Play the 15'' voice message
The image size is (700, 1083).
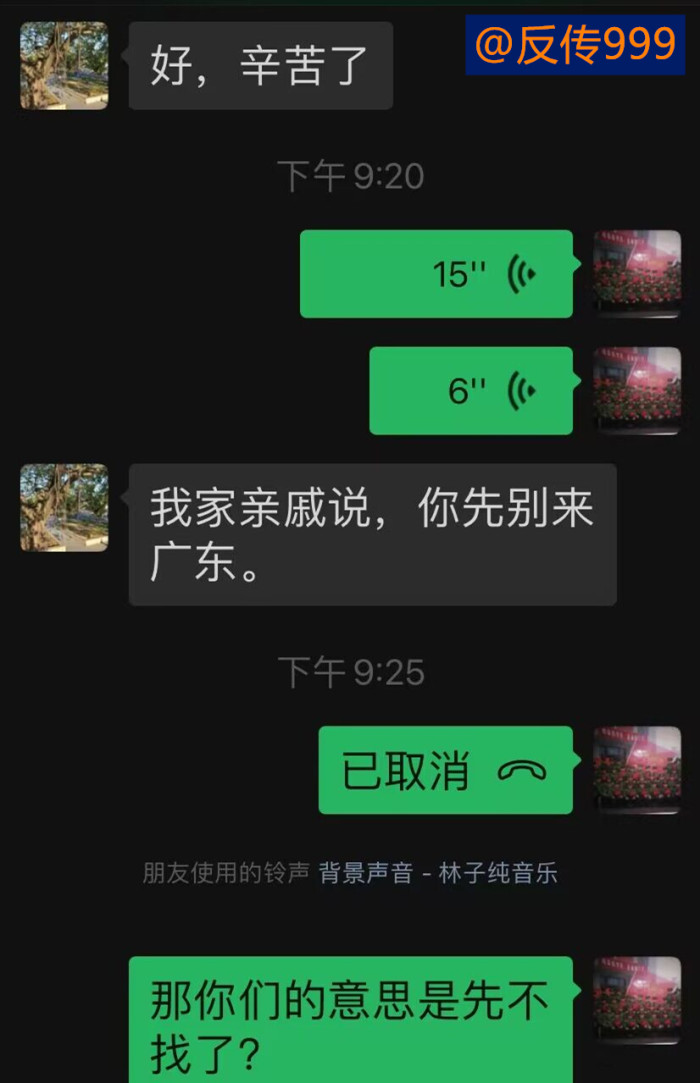(437, 274)
